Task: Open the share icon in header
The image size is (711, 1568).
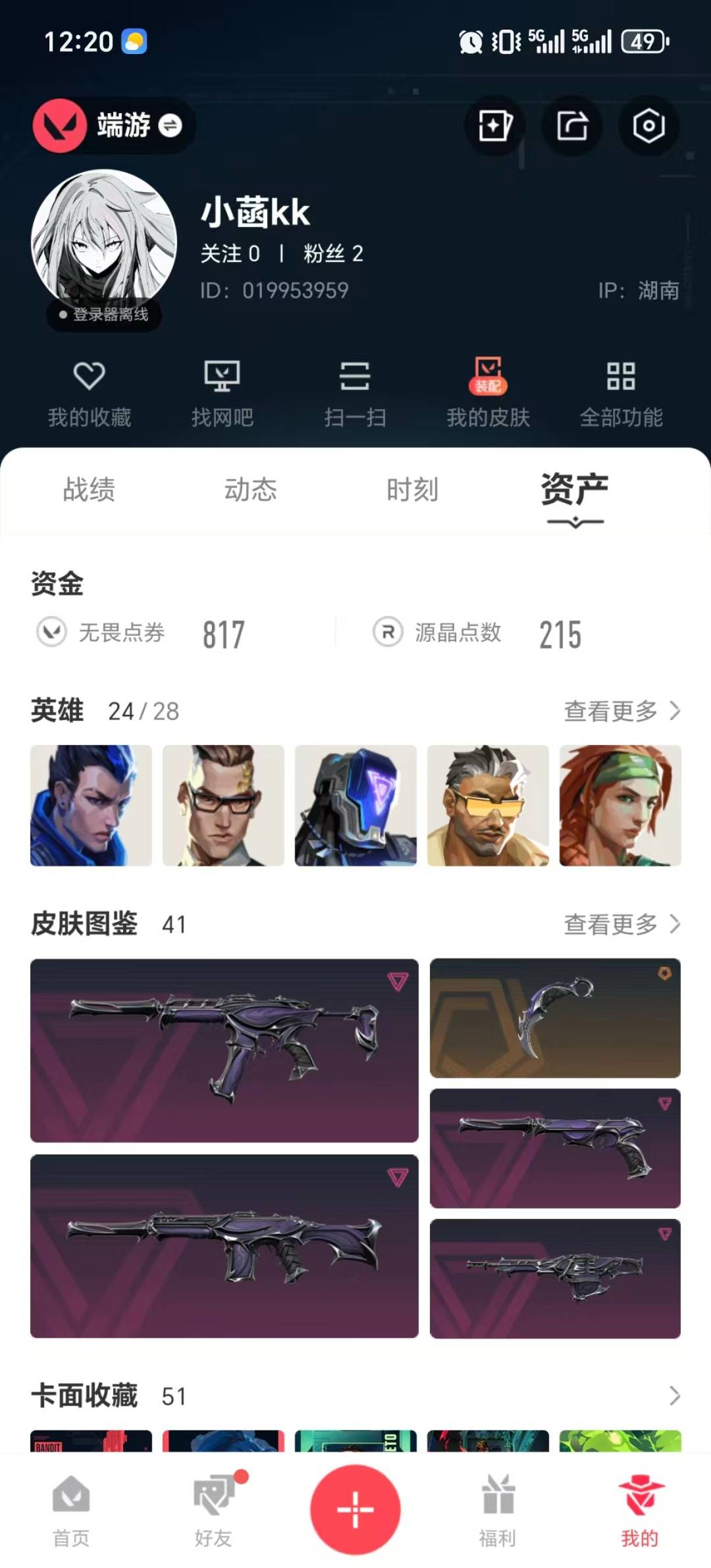Action: coord(572,127)
